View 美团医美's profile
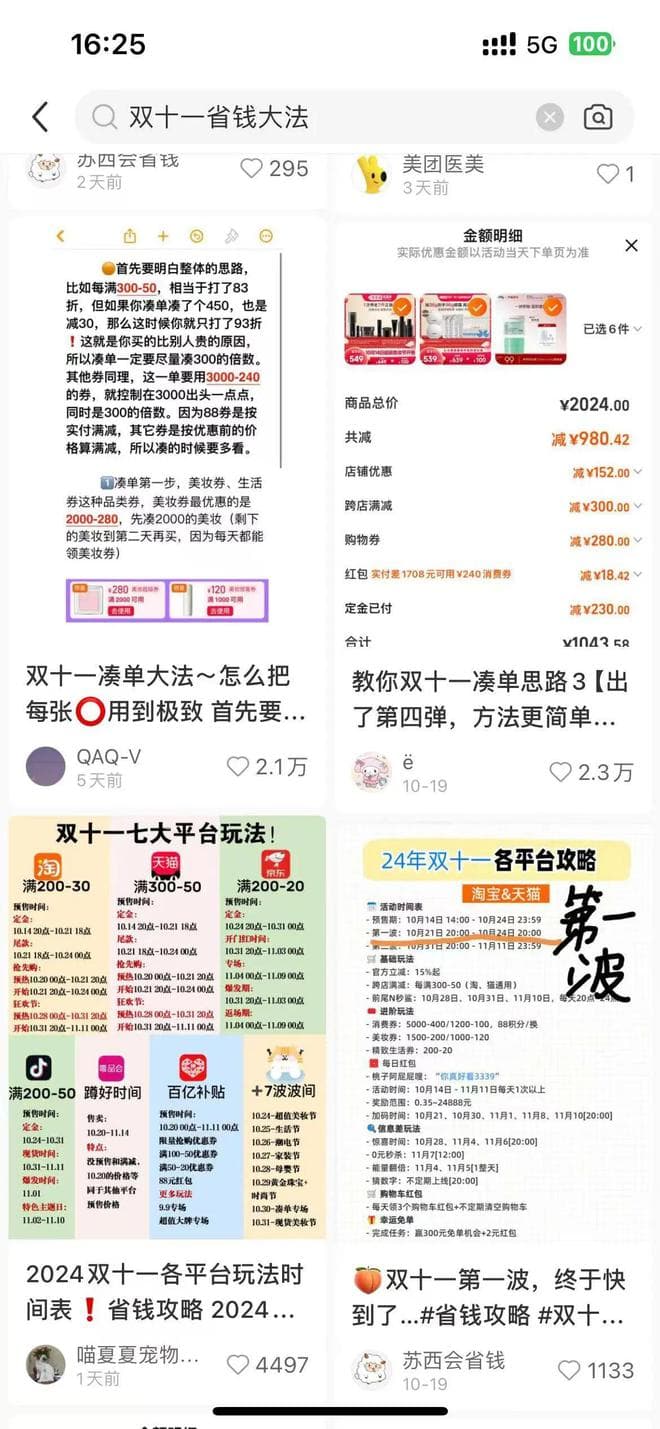The width and height of the screenshot is (660, 1429). click(372, 174)
